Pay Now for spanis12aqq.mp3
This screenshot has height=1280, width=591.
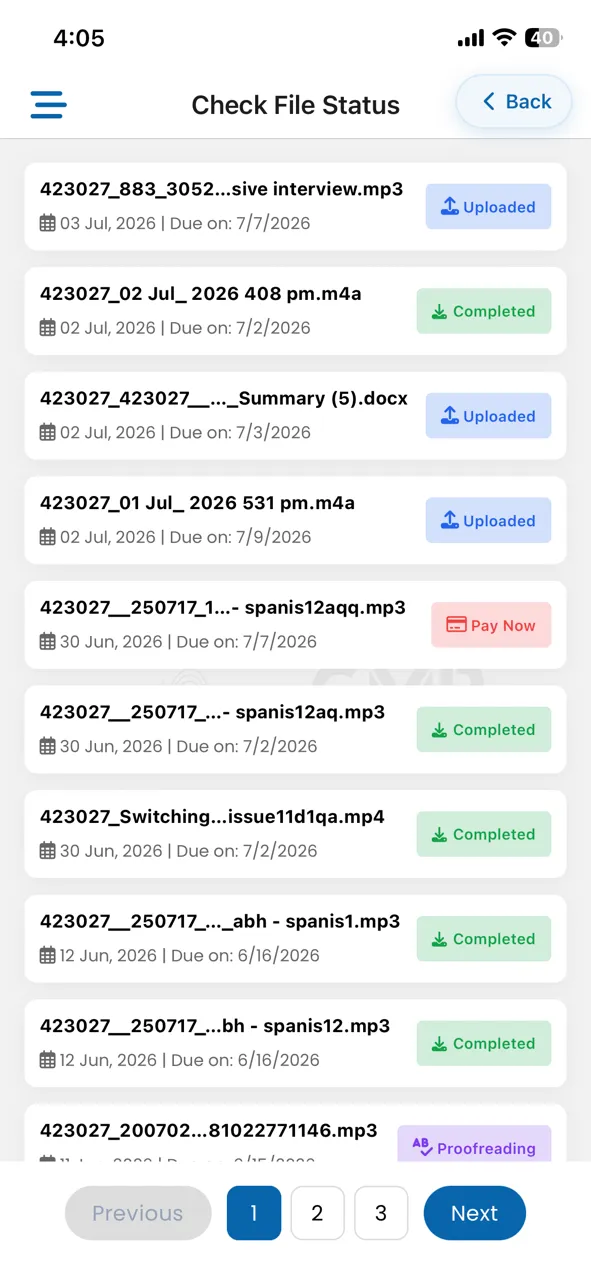click(x=491, y=625)
